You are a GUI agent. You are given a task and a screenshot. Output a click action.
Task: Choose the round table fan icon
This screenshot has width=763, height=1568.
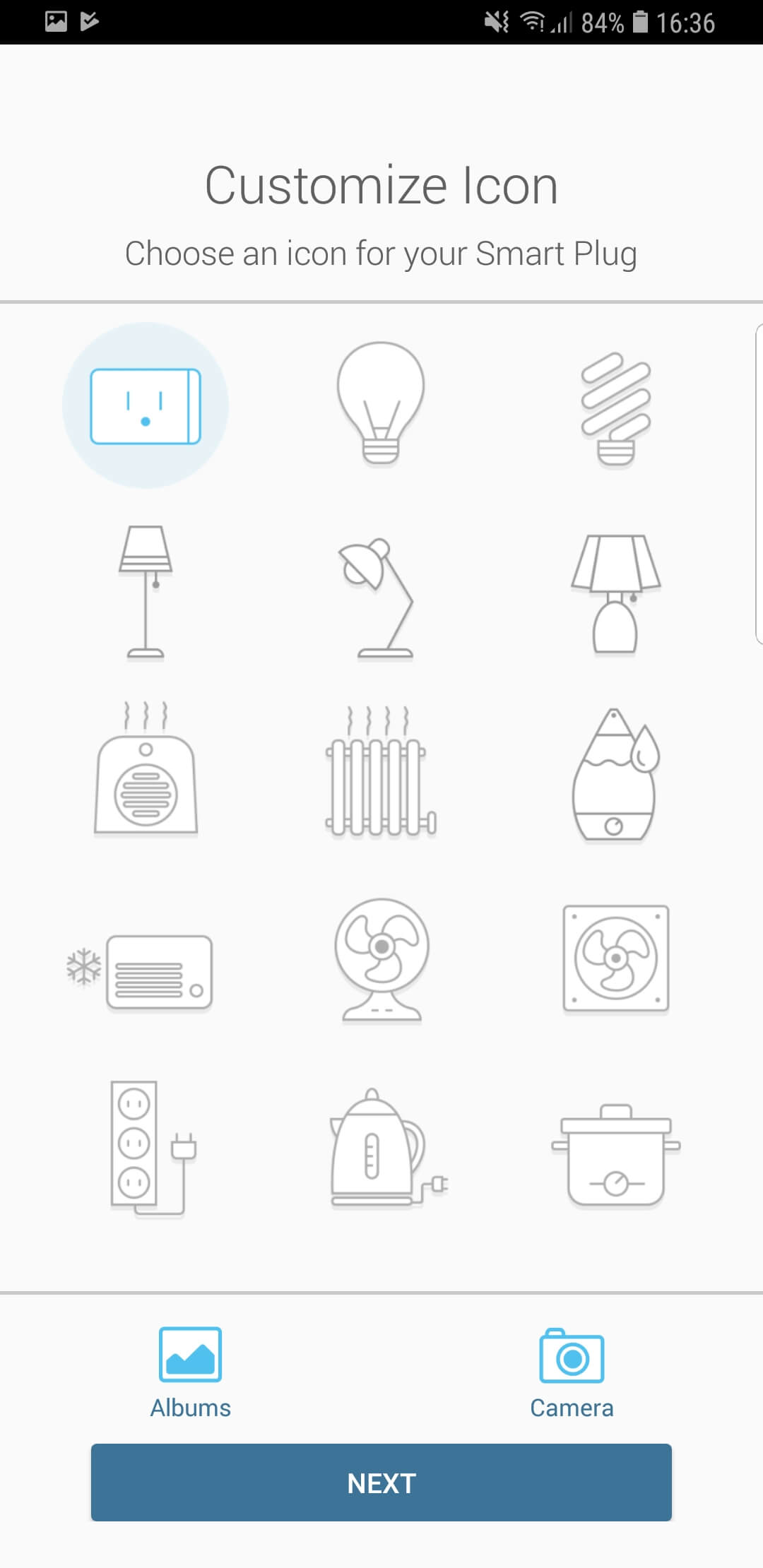(x=381, y=960)
